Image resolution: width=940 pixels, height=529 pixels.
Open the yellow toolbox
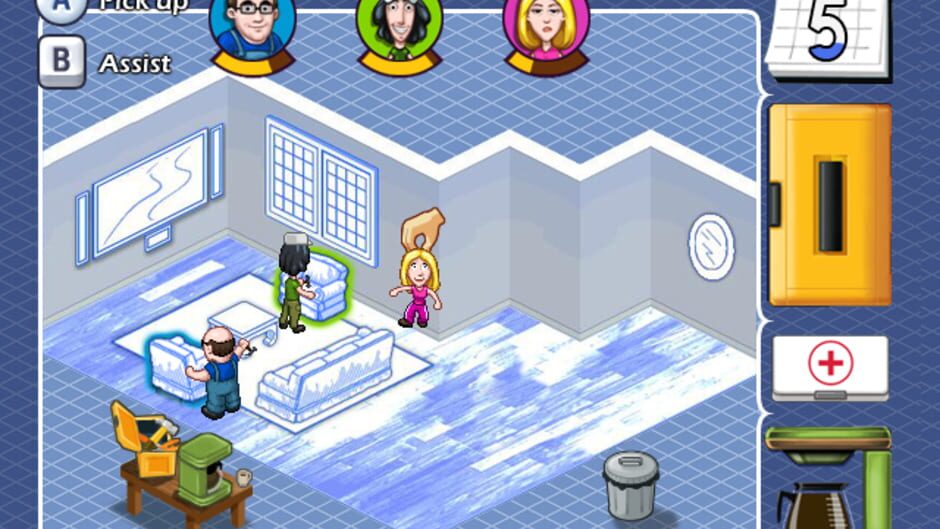[830, 204]
